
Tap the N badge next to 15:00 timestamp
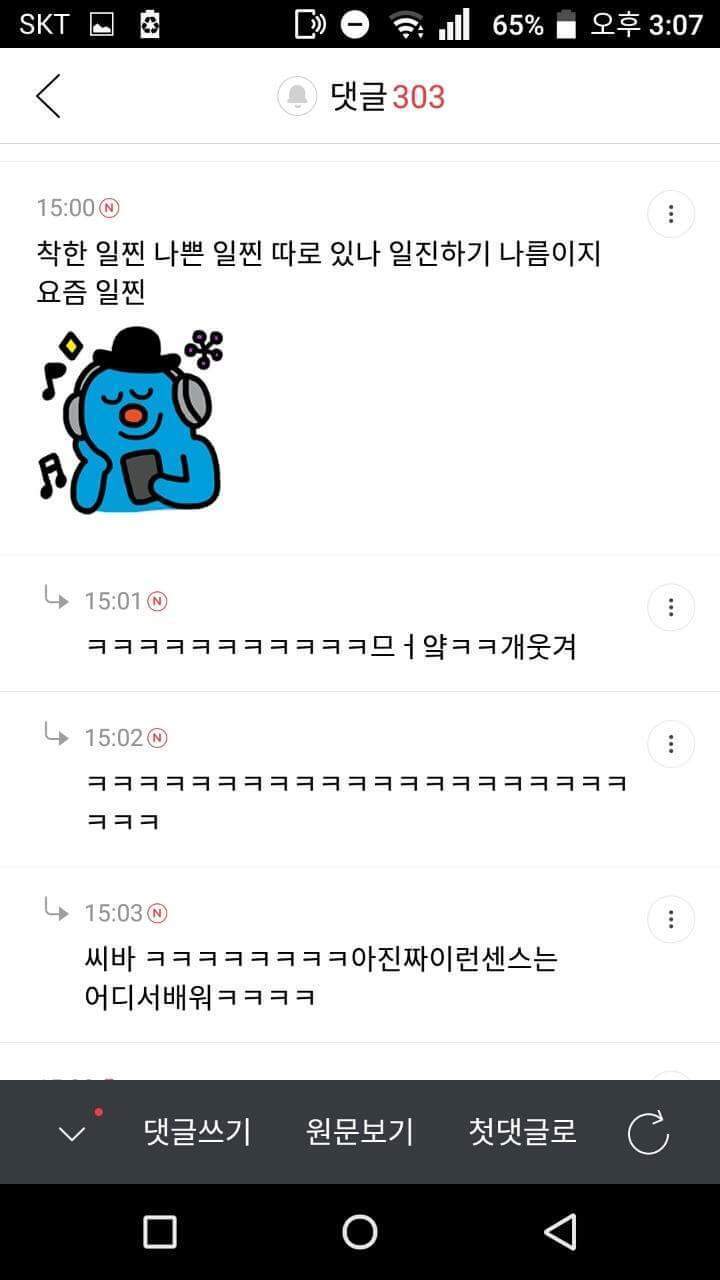110,207
